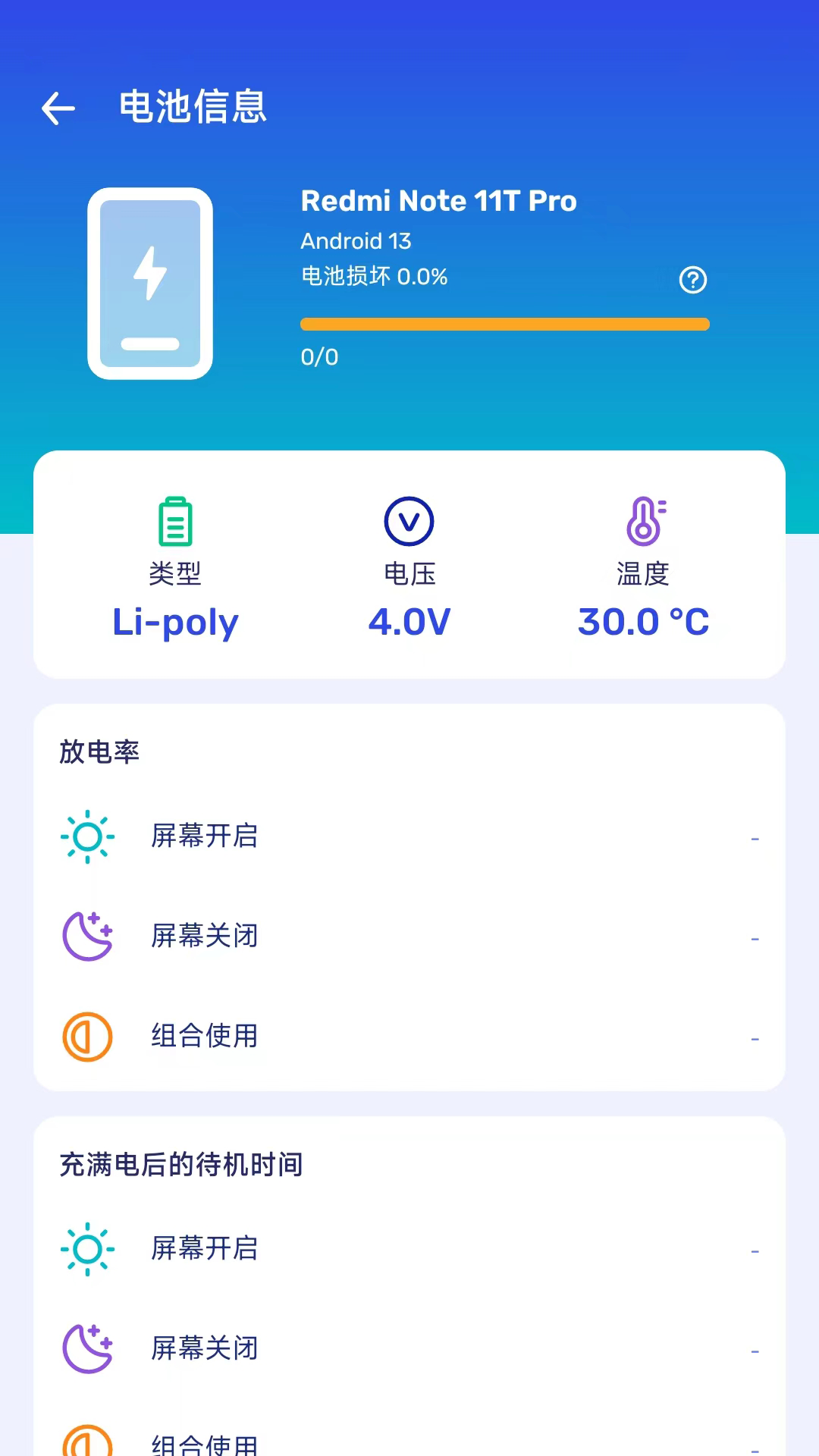Tap the phone with lightning bolt illustration

[149, 282]
